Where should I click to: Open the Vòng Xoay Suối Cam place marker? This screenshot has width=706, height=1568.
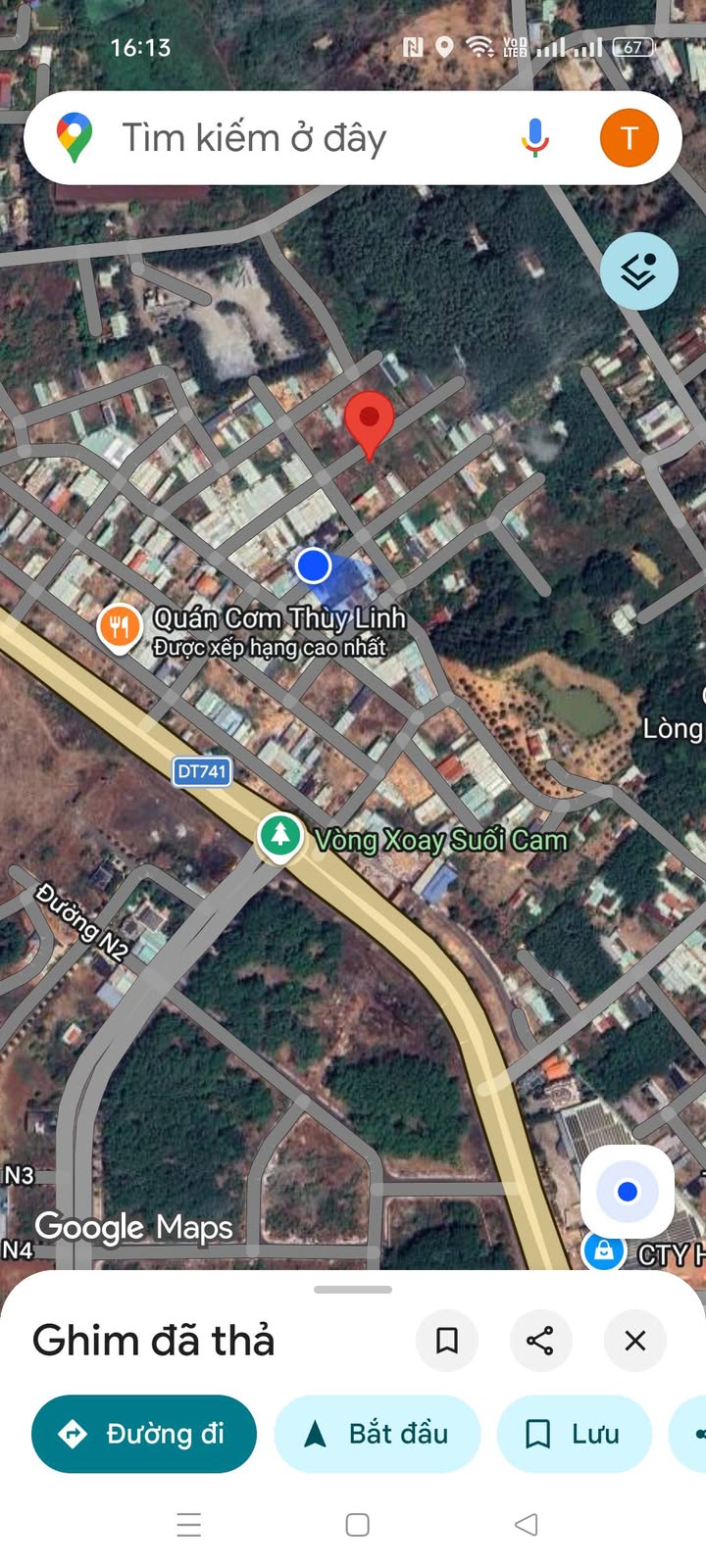(x=279, y=836)
